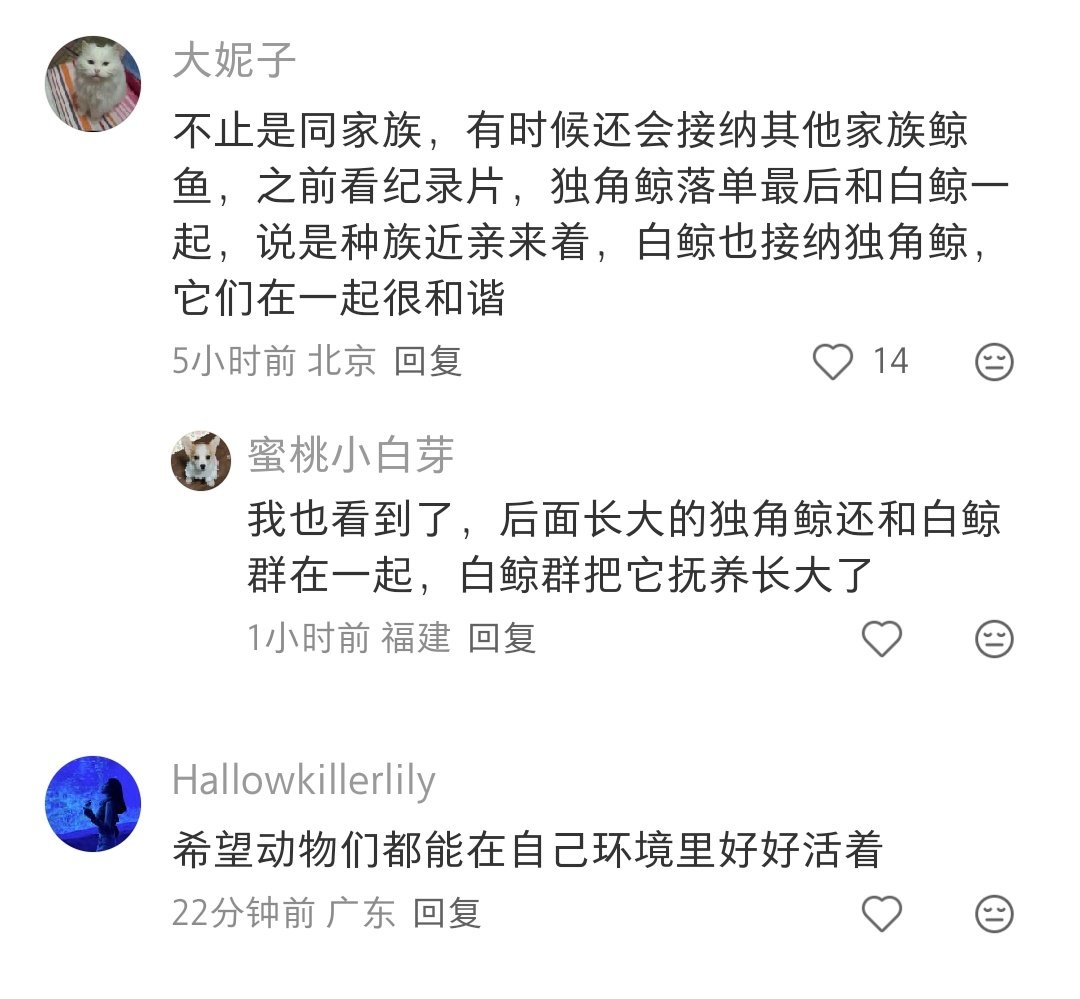The width and height of the screenshot is (1080, 999).
Task: Like 蜜桃小白芽's reply
Action: [882, 638]
